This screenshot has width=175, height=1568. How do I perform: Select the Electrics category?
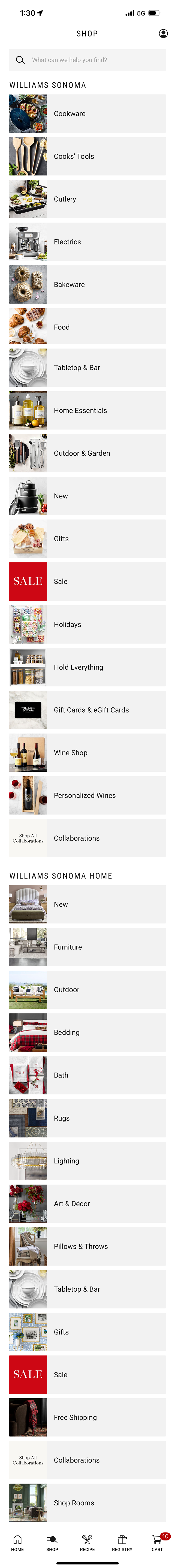click(87, 242)
